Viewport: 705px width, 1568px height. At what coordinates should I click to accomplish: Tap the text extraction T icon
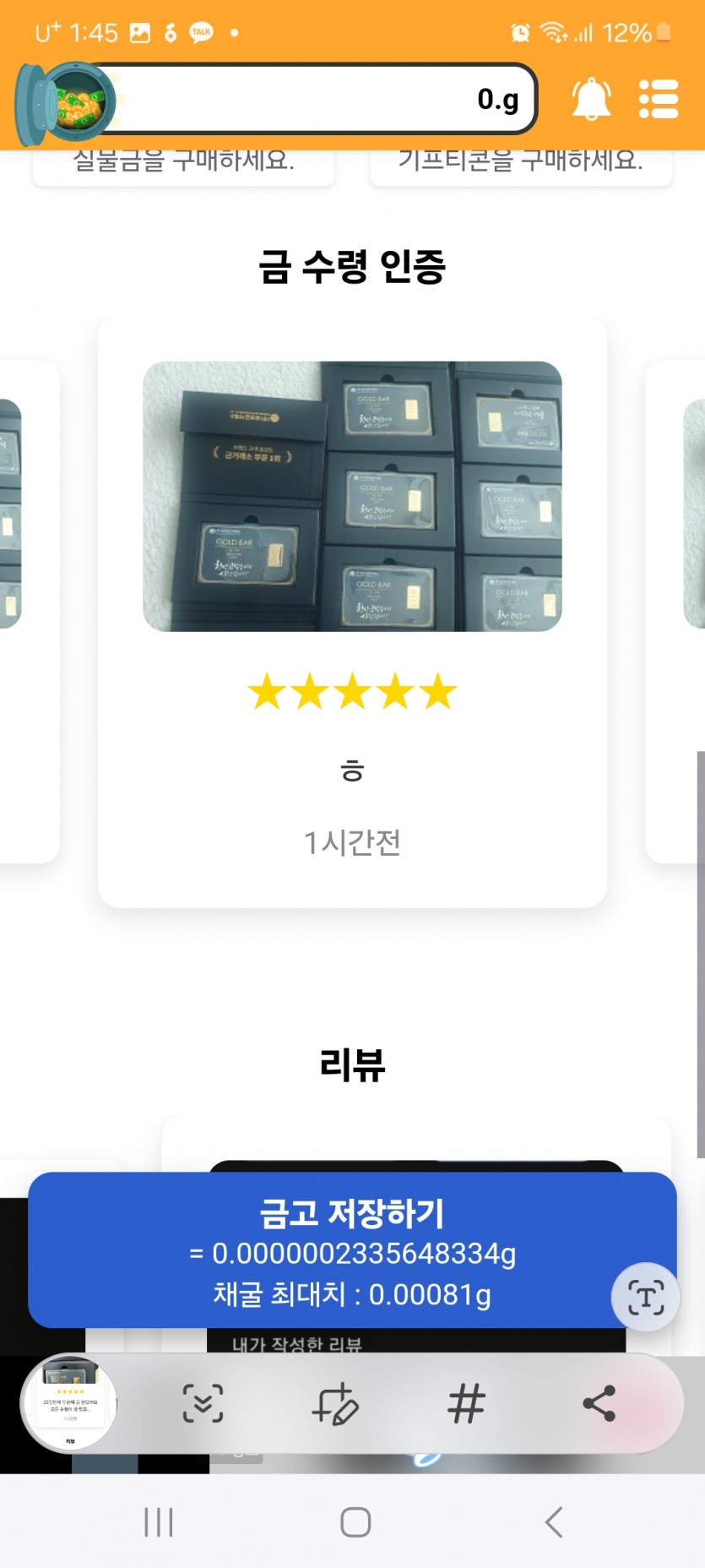pyautogui.click(x=646, y=1297)
